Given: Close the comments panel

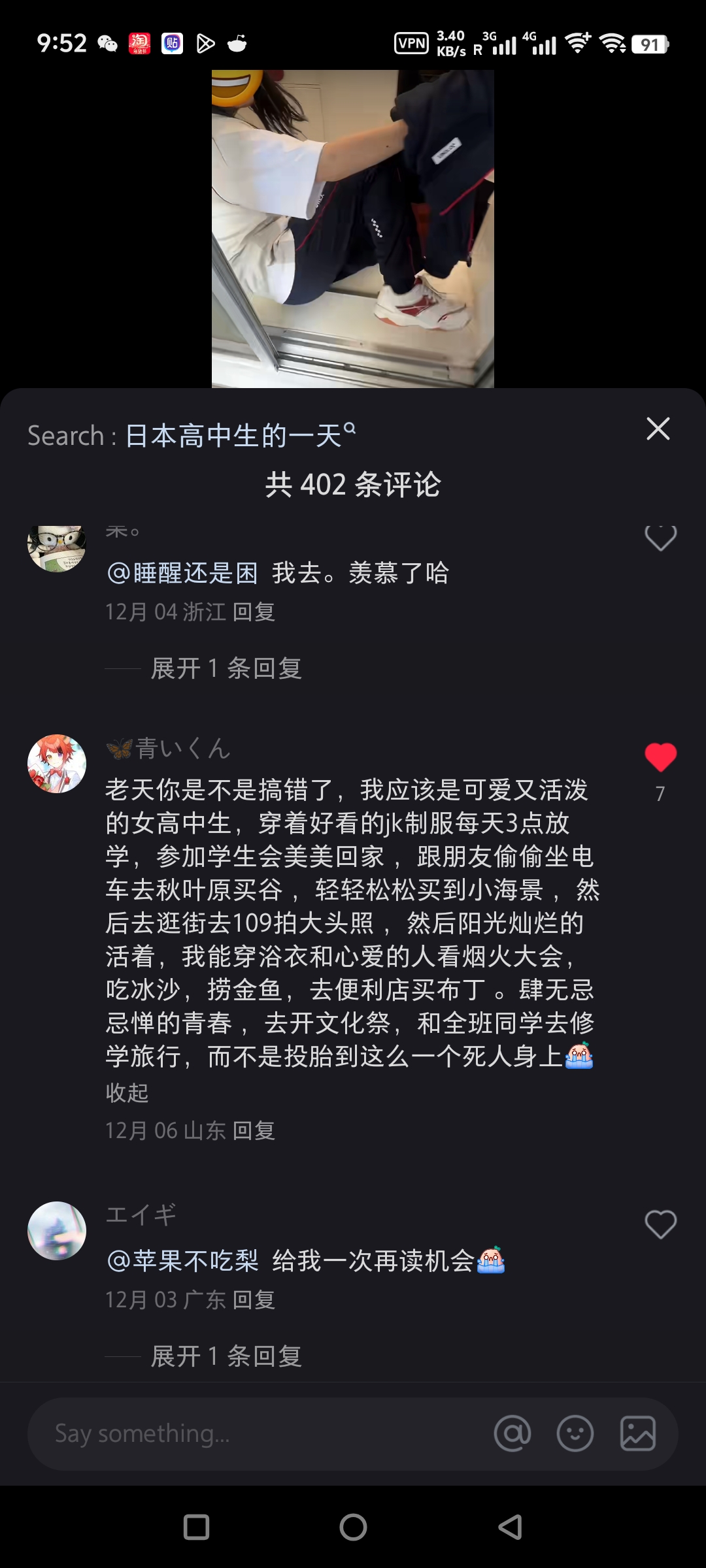Looking at the screenshot, I should click(658, 429).
